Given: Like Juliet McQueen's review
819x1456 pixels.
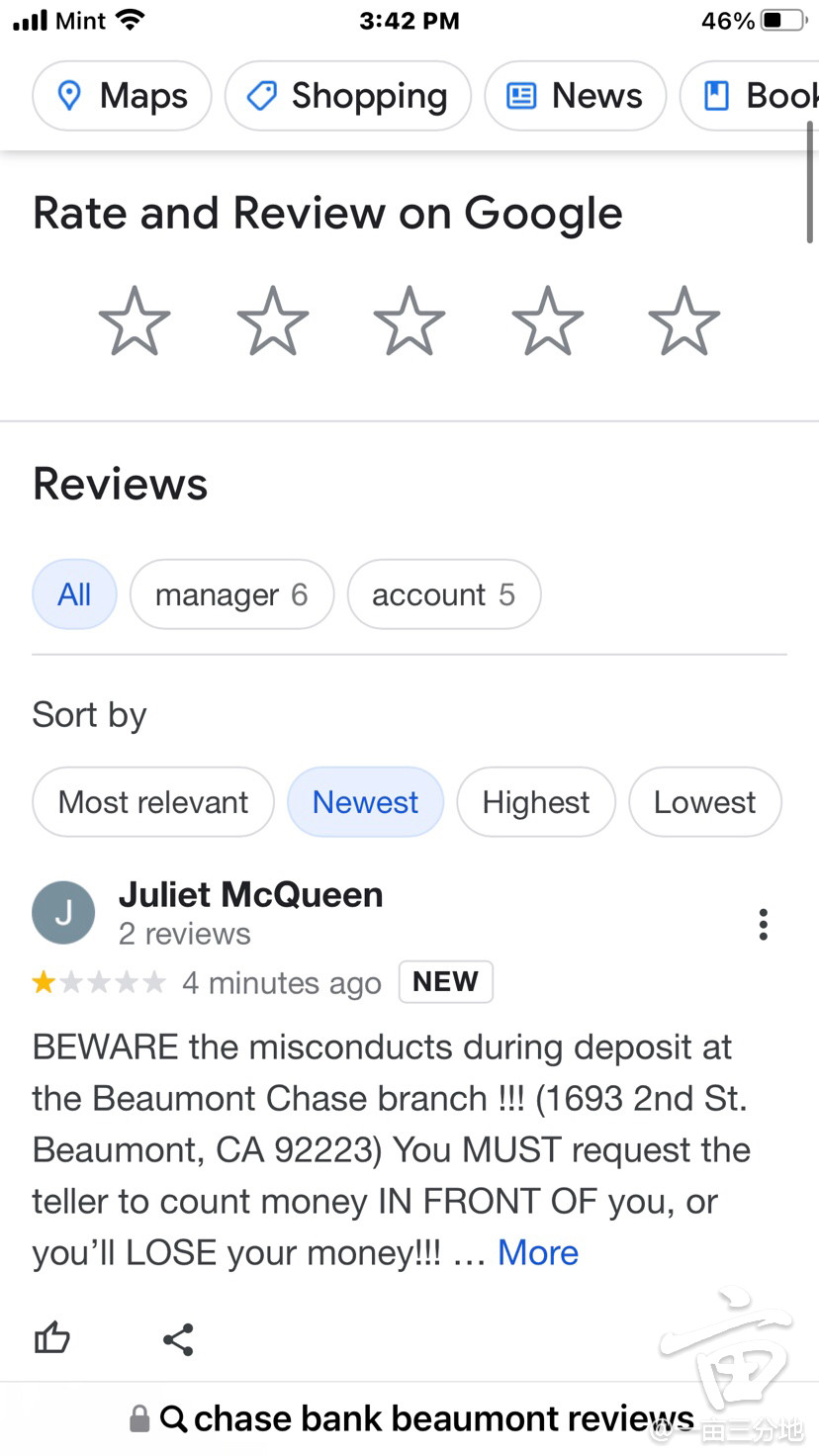Looking at the screenshot, I should tap(52, 1339).
